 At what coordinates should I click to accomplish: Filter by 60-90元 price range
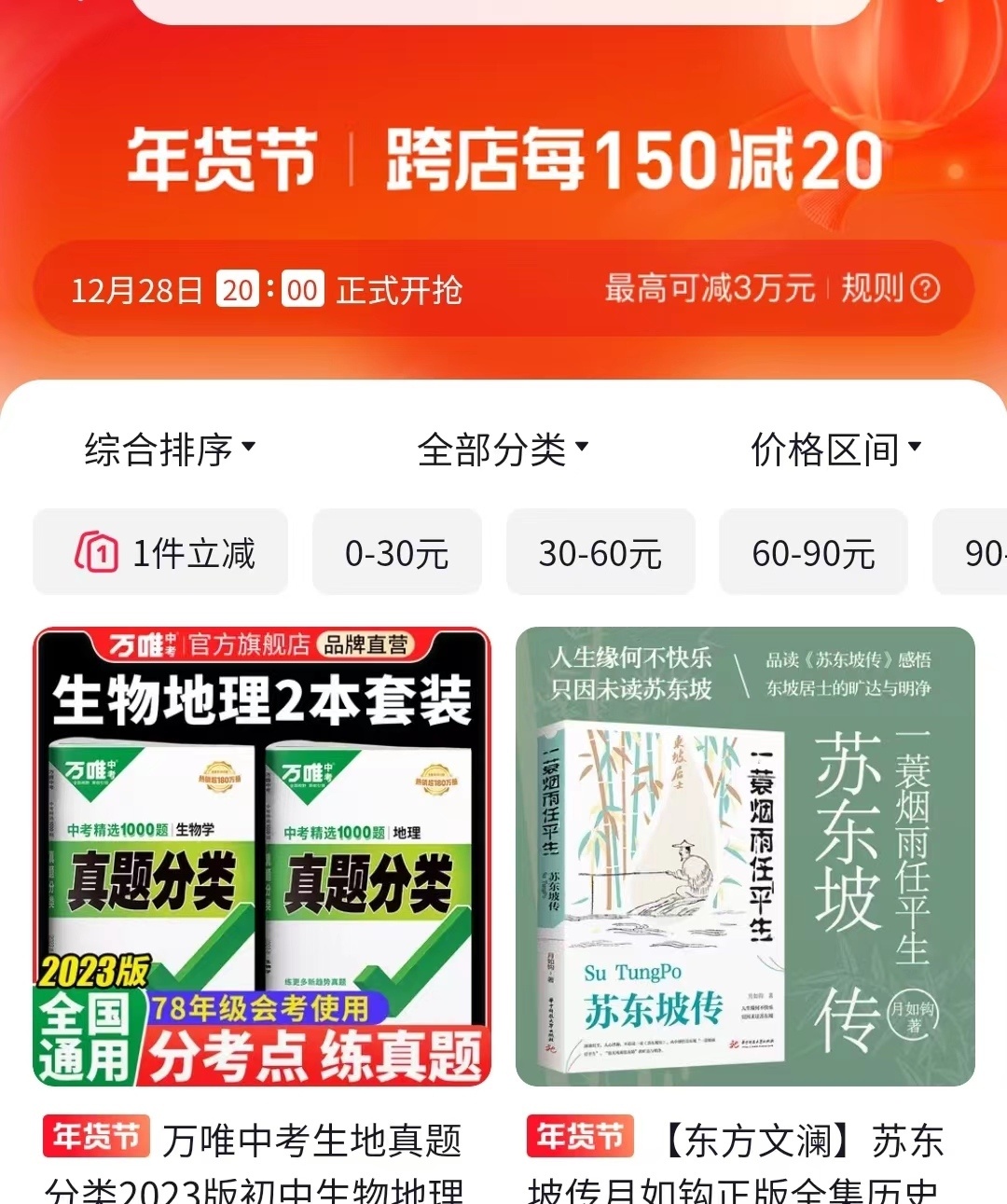(813, 553)
